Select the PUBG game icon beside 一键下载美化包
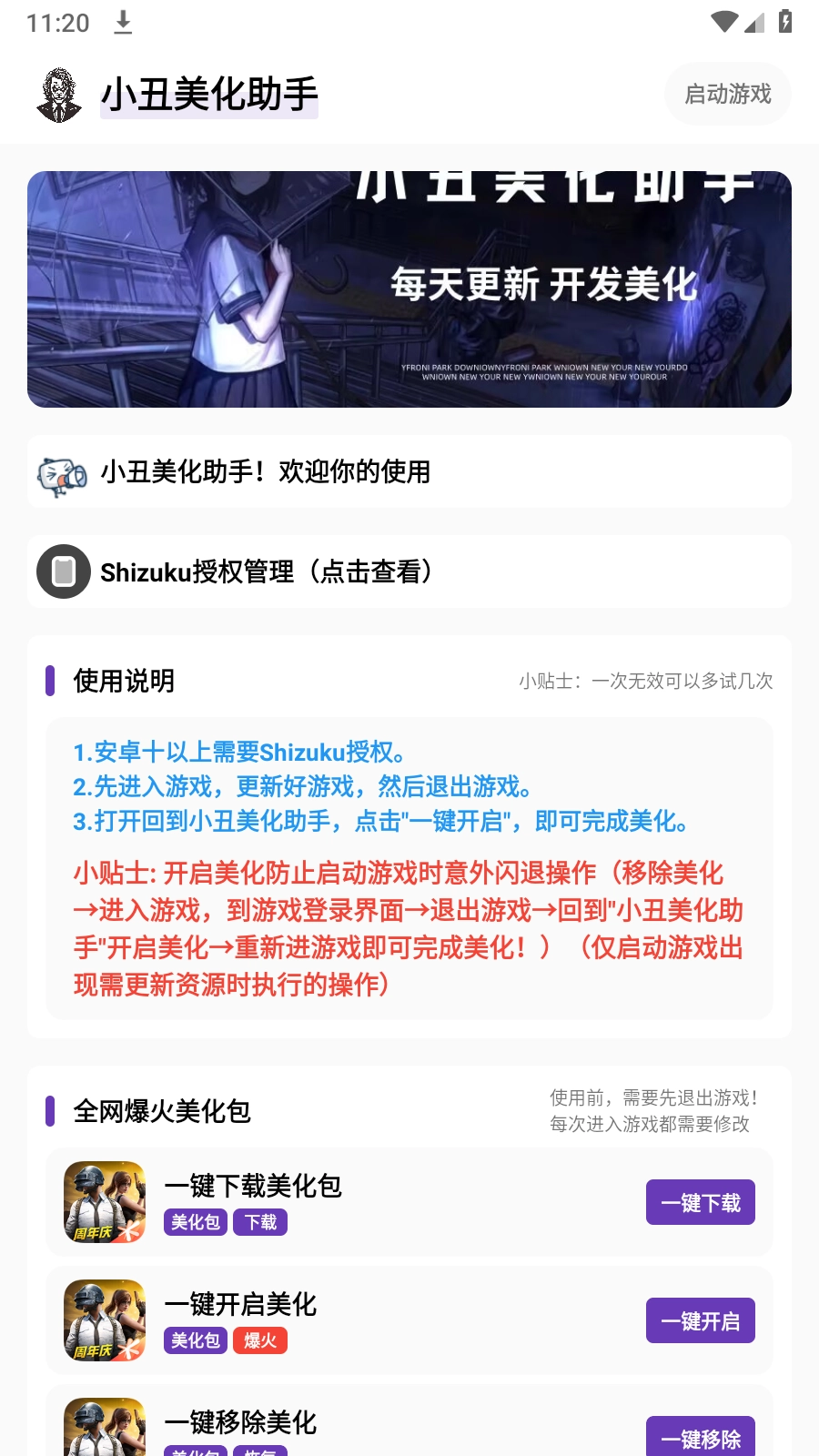Screen dimensions: 819x1456 pos(106,1201)
